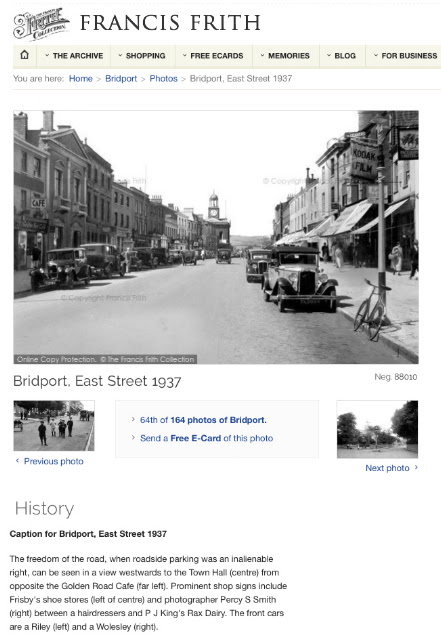Tap the Previous photo link
441x640 pixels.
click(x=53, y=461)
